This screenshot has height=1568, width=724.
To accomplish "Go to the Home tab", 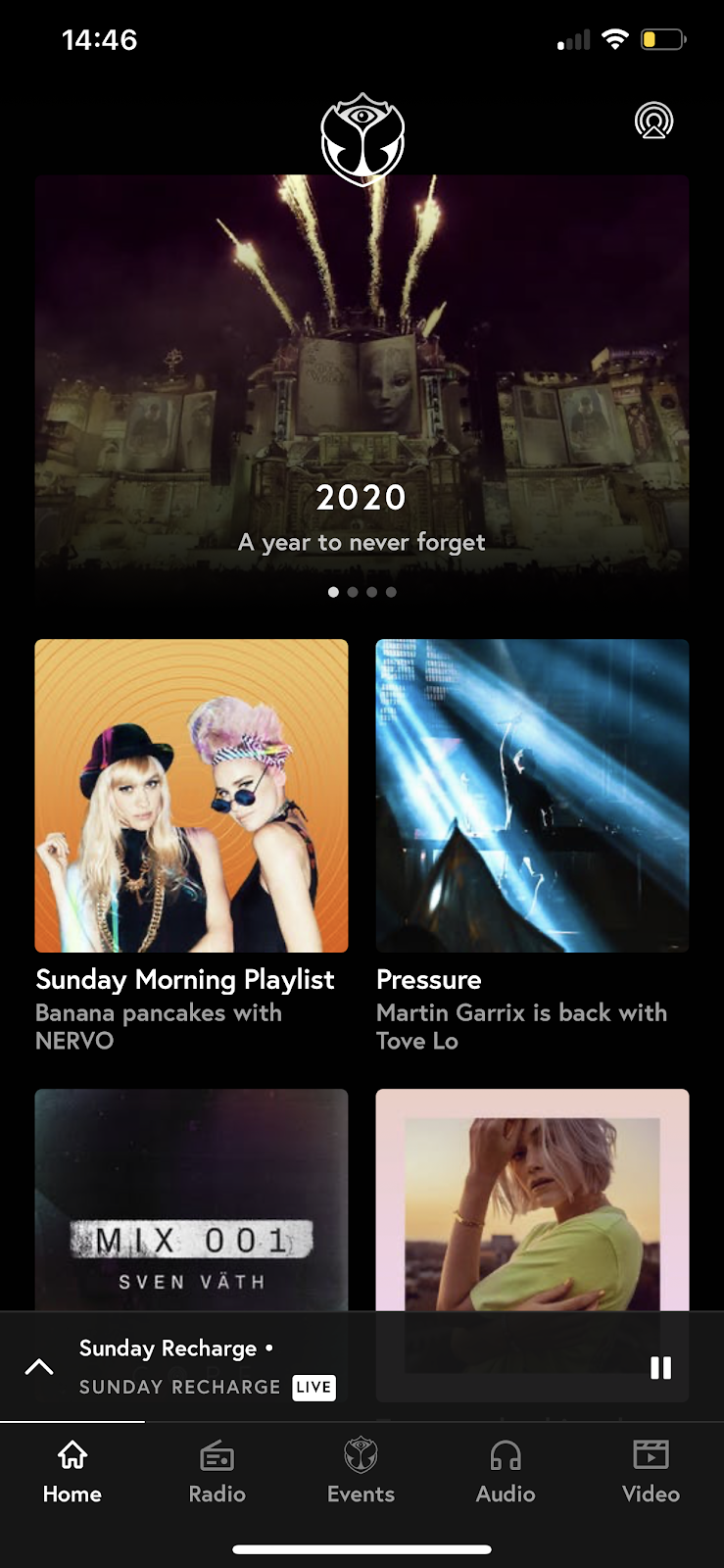I will 72,1471.
